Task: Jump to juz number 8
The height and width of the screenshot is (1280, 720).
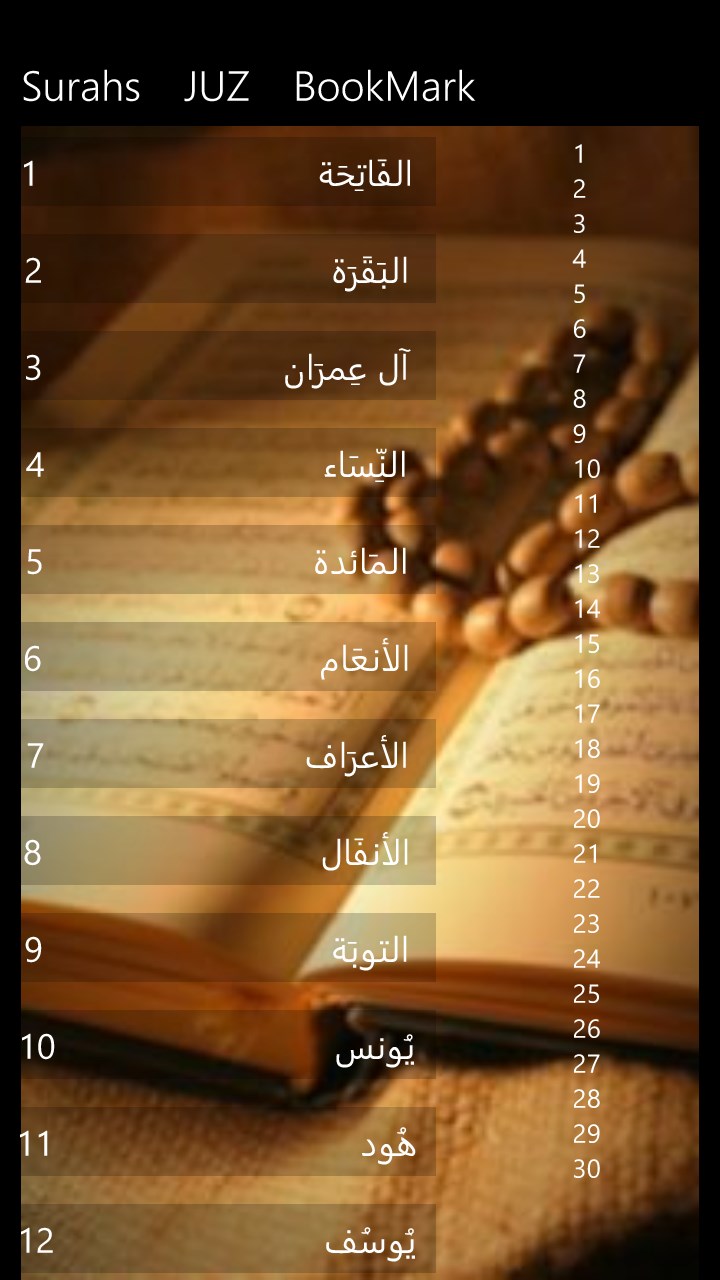Action: coord(579,399)
